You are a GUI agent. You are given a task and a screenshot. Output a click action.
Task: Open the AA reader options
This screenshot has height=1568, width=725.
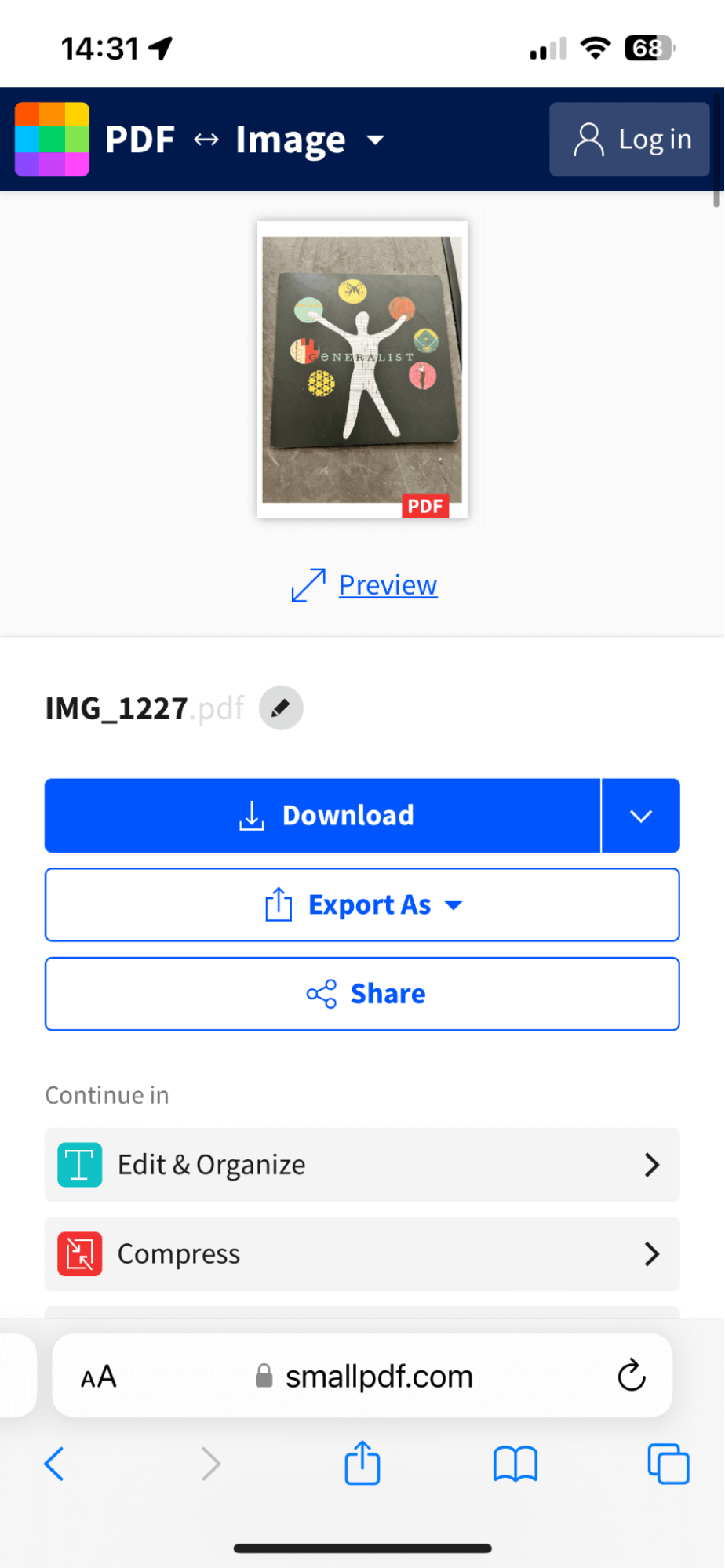(x=99, y=1377)
